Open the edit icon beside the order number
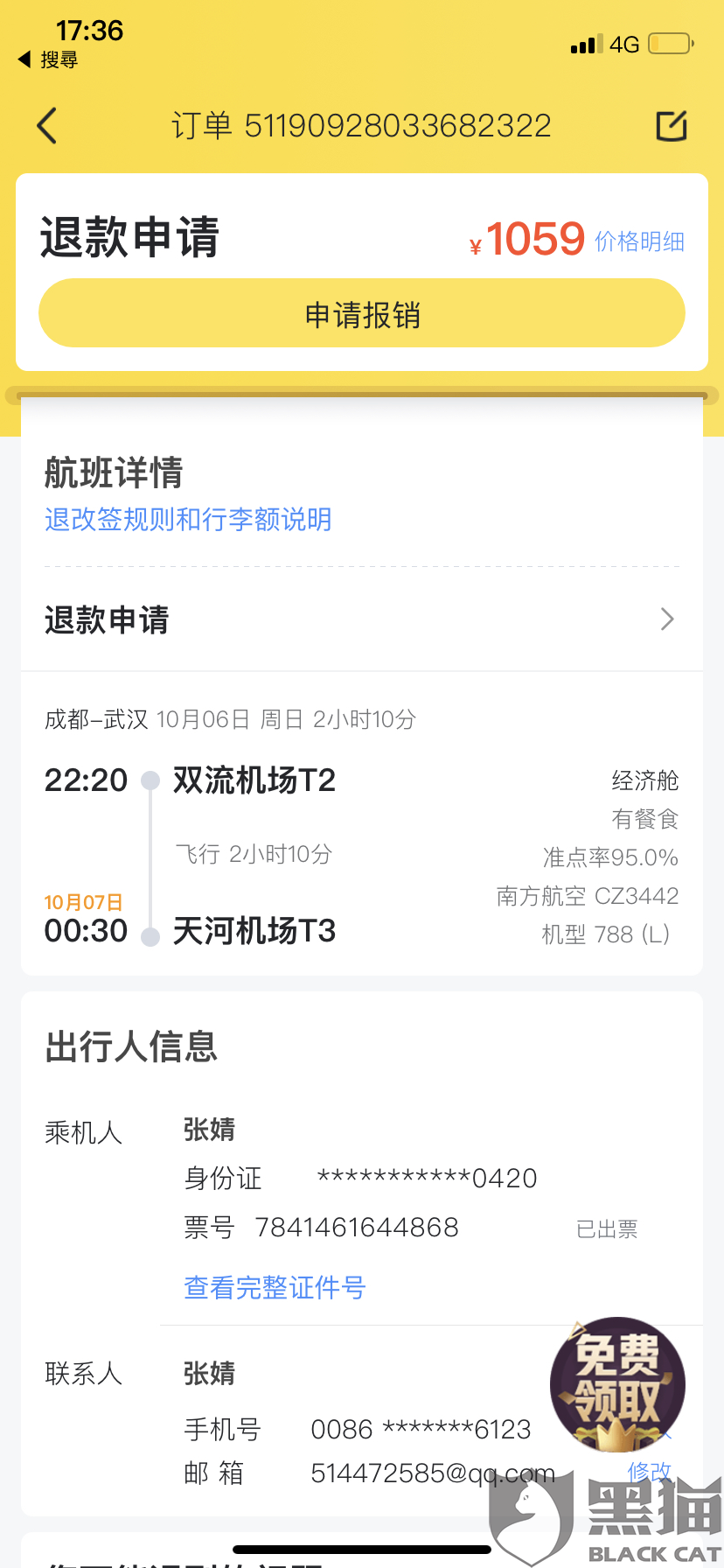 click(x=672, y=126)
